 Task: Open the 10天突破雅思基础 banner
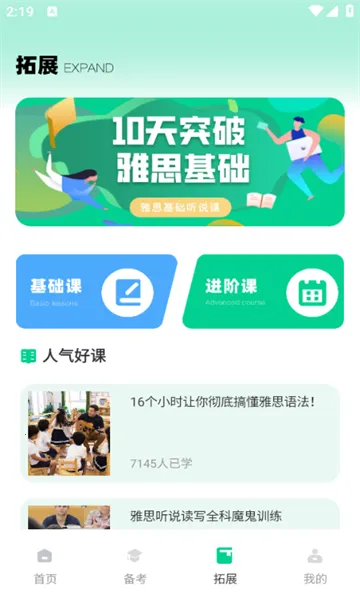click(180, 162)
